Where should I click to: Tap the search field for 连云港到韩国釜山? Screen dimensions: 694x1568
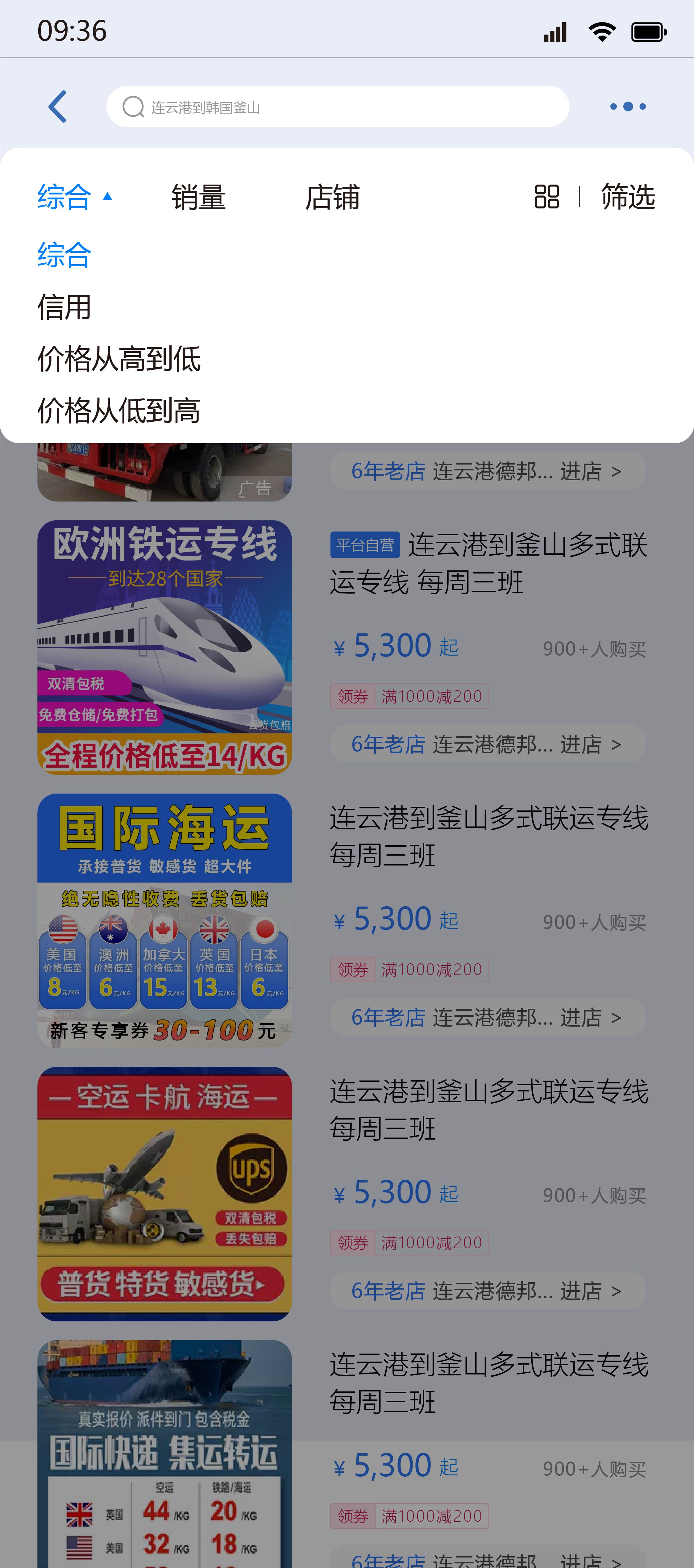tap(338, 107)
